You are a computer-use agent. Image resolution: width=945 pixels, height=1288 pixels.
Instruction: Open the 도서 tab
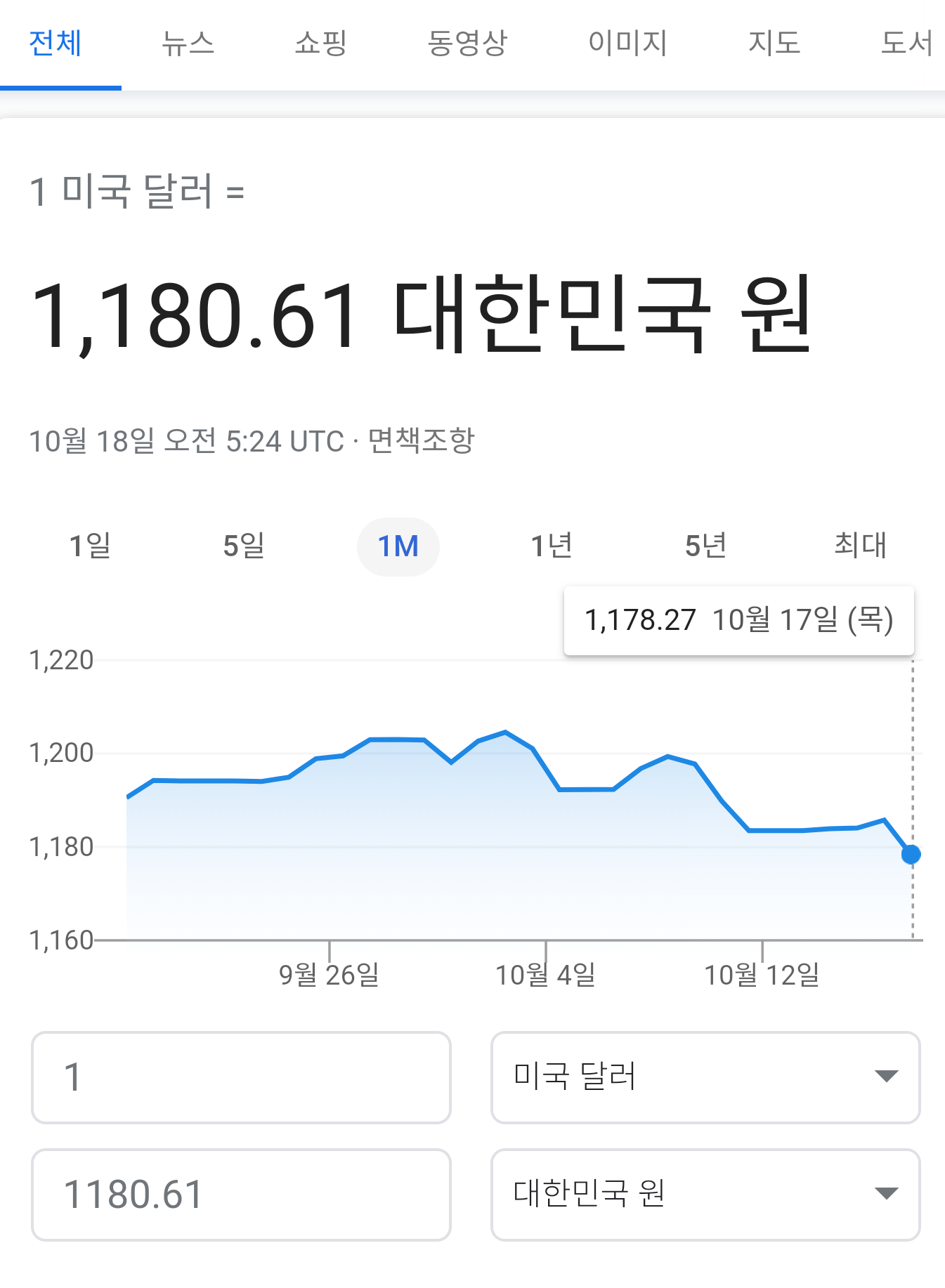pyautogui.click(x=906, y=44)
